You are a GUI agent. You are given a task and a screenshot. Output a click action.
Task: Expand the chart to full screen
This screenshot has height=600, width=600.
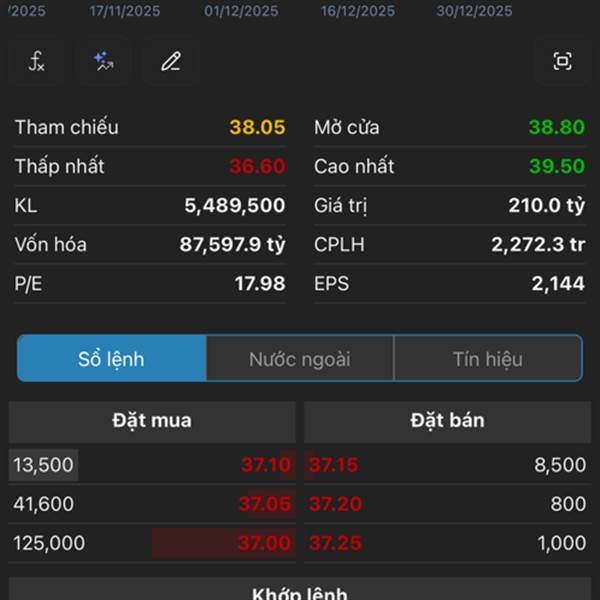pyautogui.click(x=562, y=62)
